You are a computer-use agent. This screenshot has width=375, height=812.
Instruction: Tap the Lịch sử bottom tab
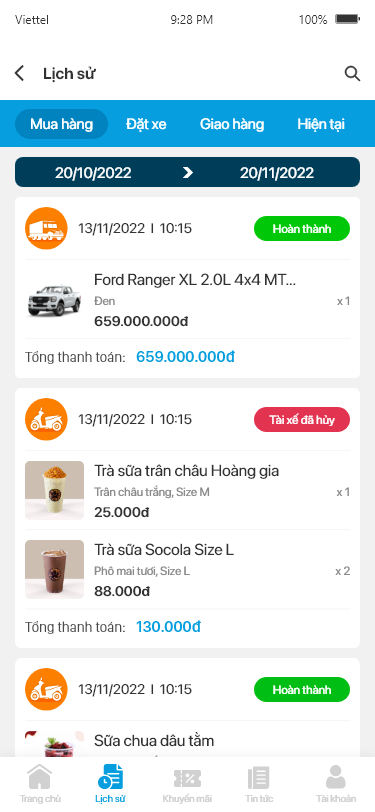pos(110,783)
